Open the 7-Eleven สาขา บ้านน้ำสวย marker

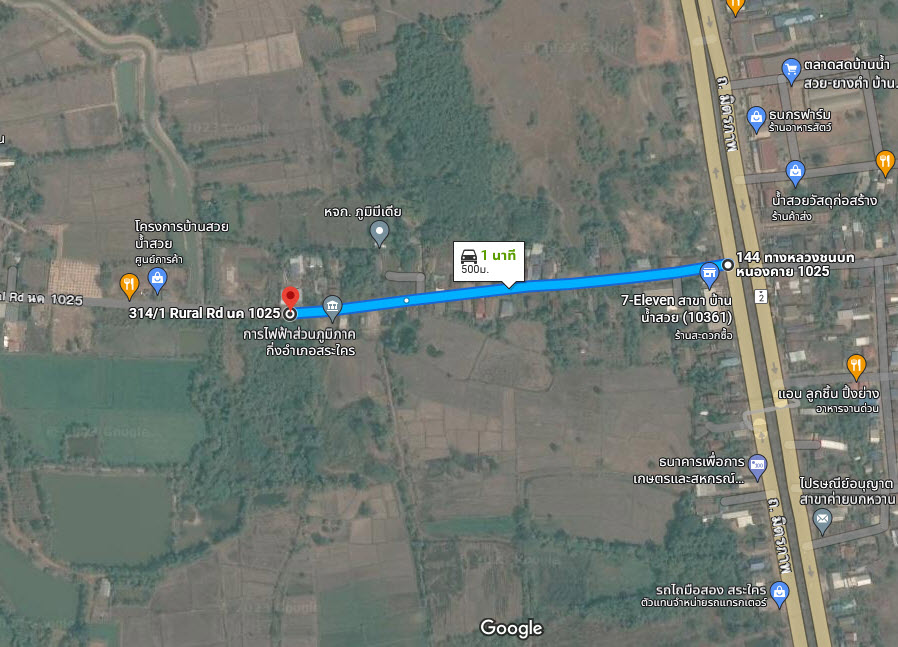click(x=708, y=272)
